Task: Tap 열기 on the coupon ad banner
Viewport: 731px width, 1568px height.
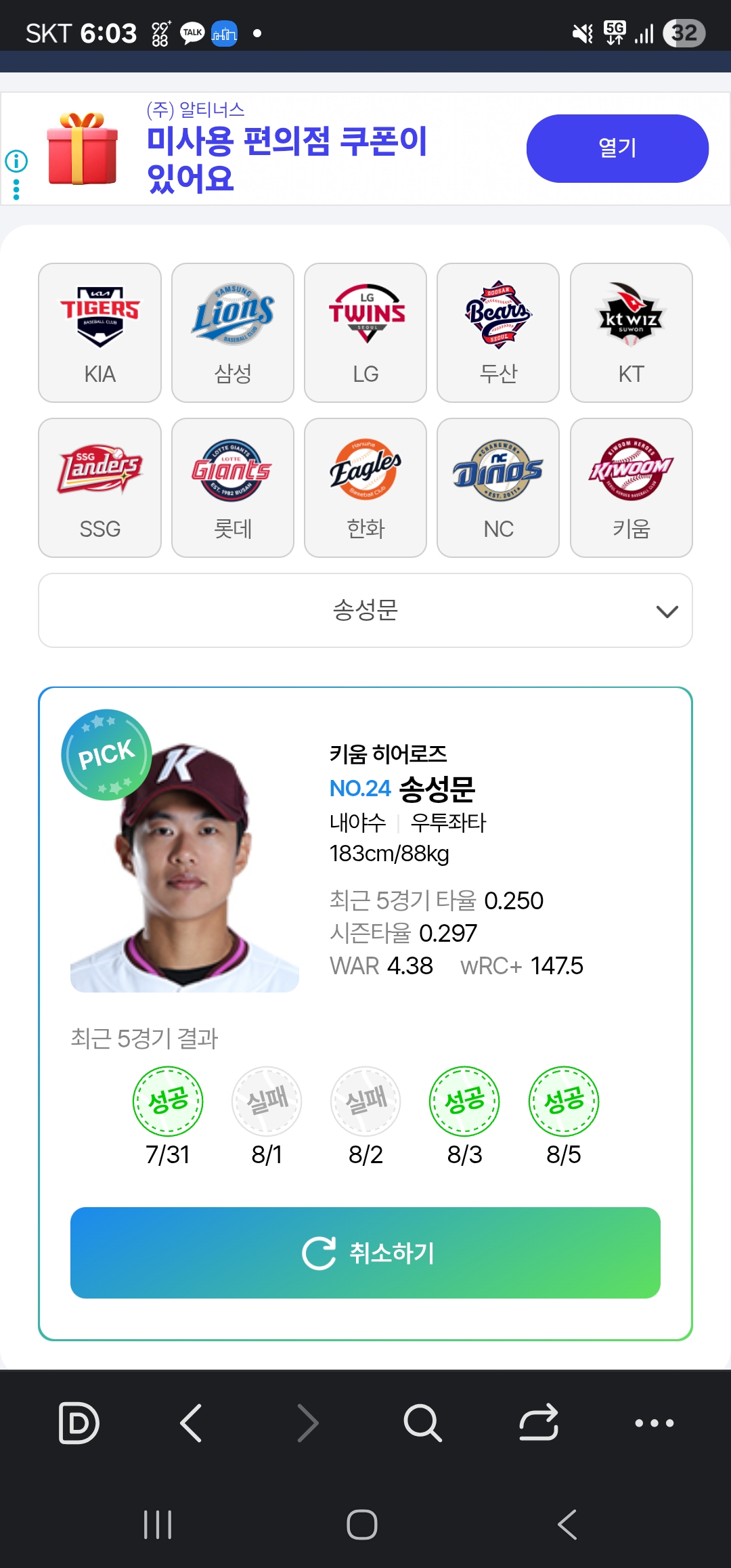Action: [x=617, y=148]
